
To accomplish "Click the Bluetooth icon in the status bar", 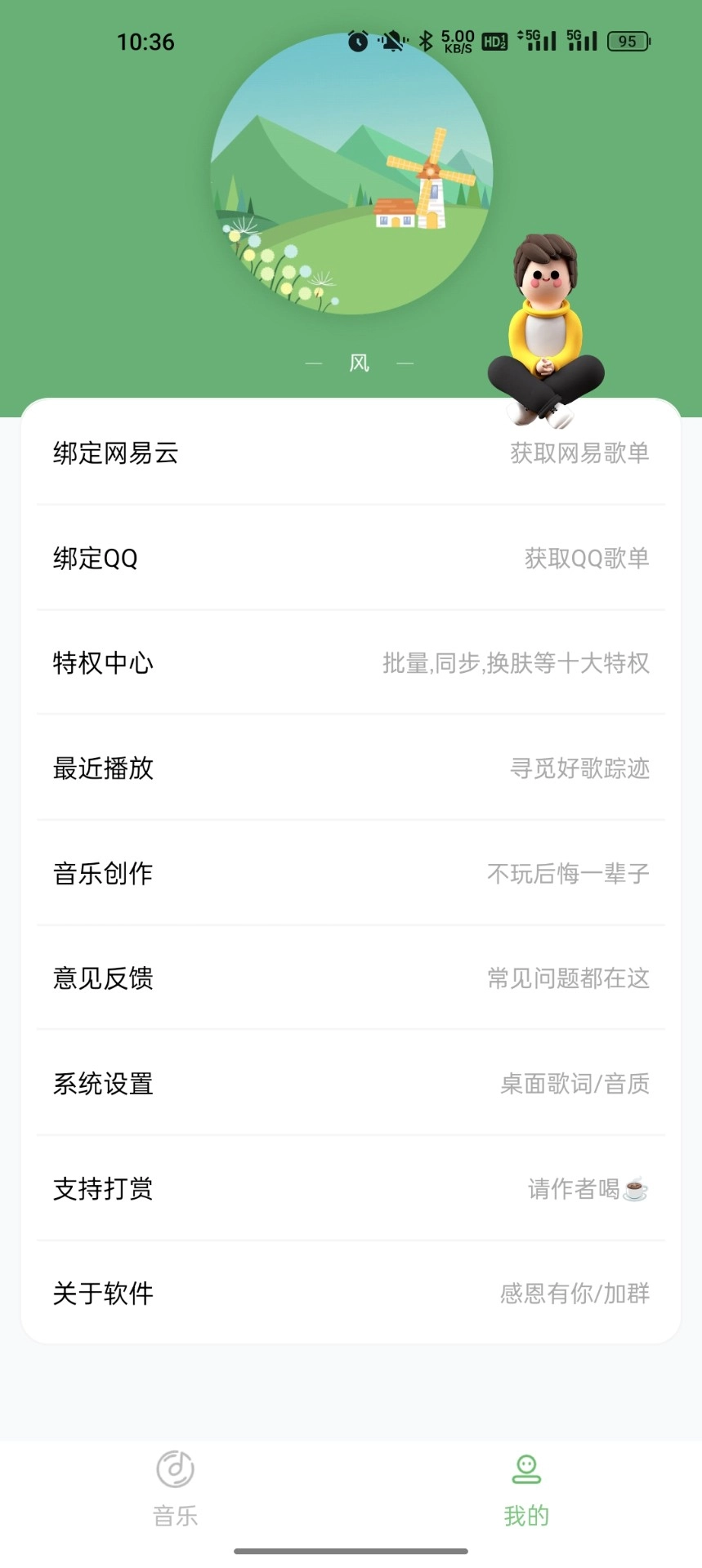I will click(x=426, y=41).
